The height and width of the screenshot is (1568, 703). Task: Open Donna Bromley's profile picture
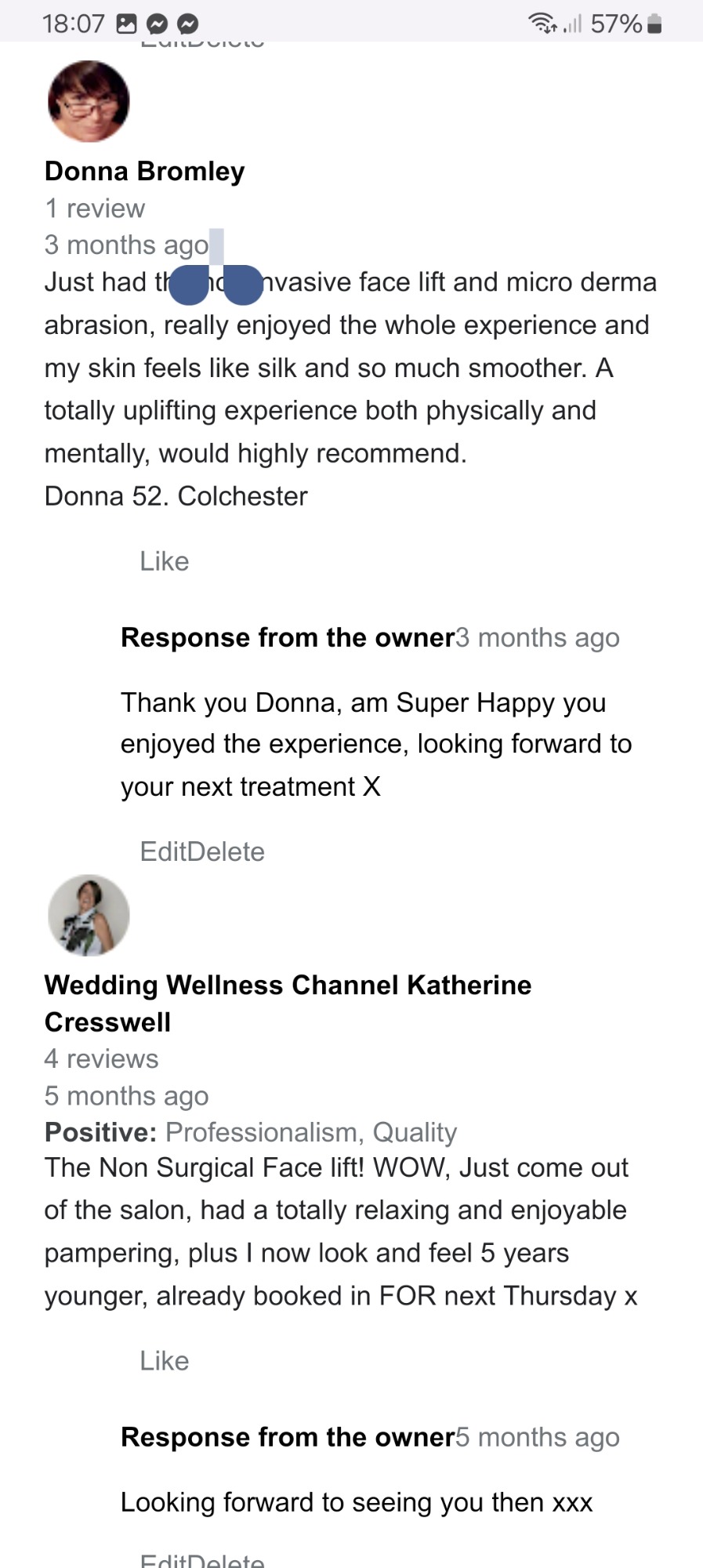89,101
